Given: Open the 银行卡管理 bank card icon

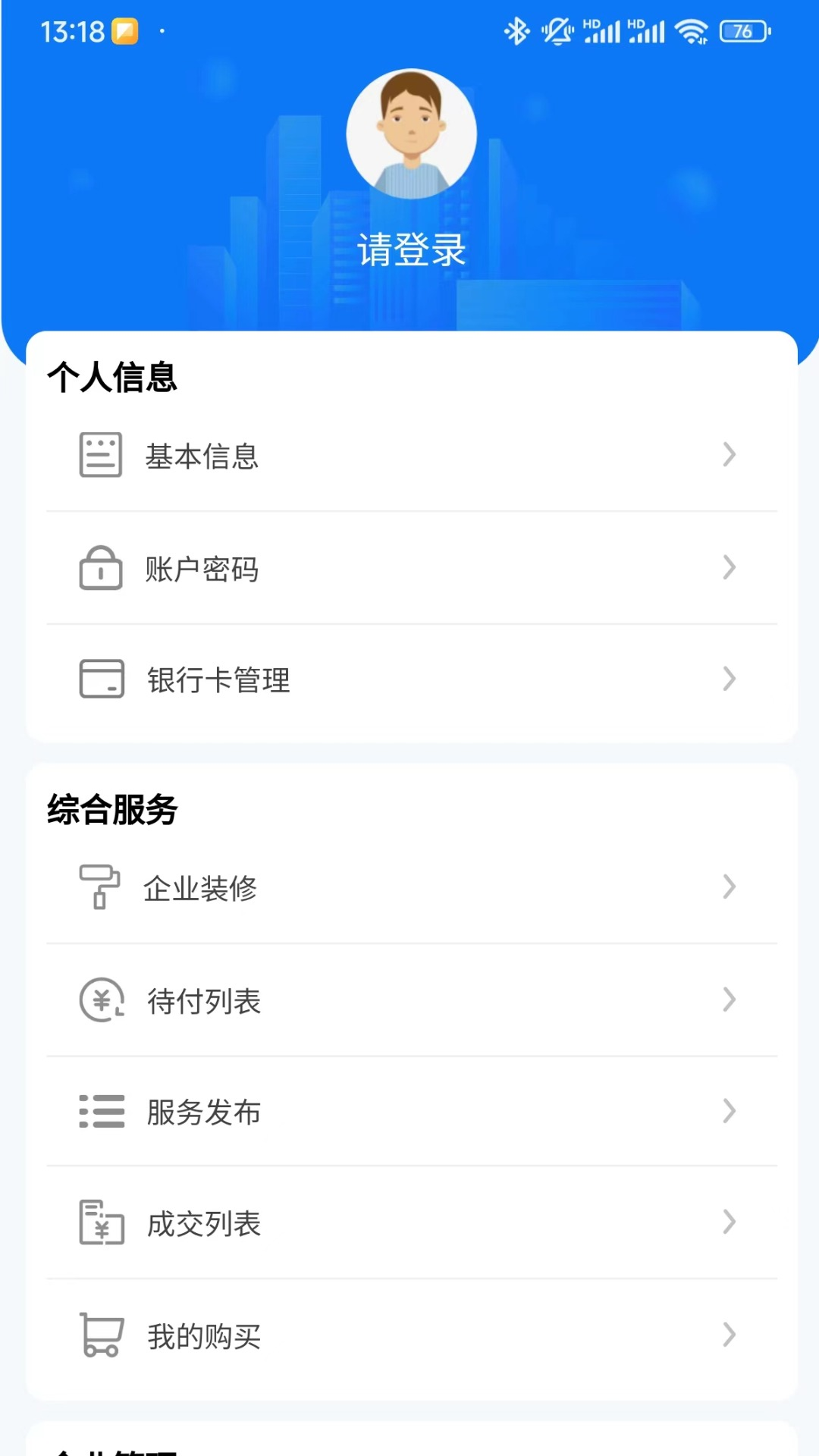Looking at the screenshot, I should coord(100,679).
